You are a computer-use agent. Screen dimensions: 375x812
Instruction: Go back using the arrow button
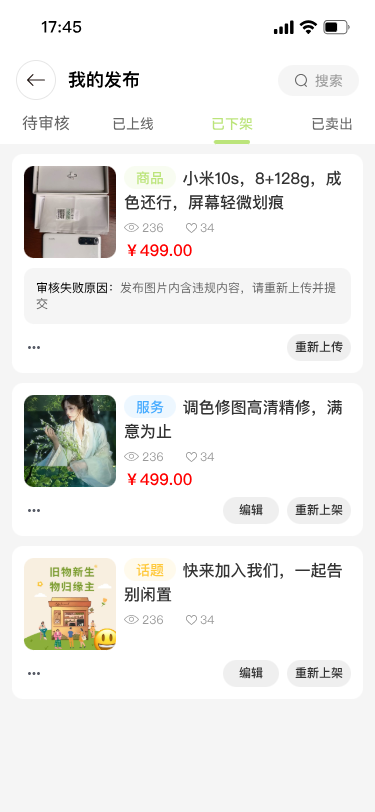(36, 80)
